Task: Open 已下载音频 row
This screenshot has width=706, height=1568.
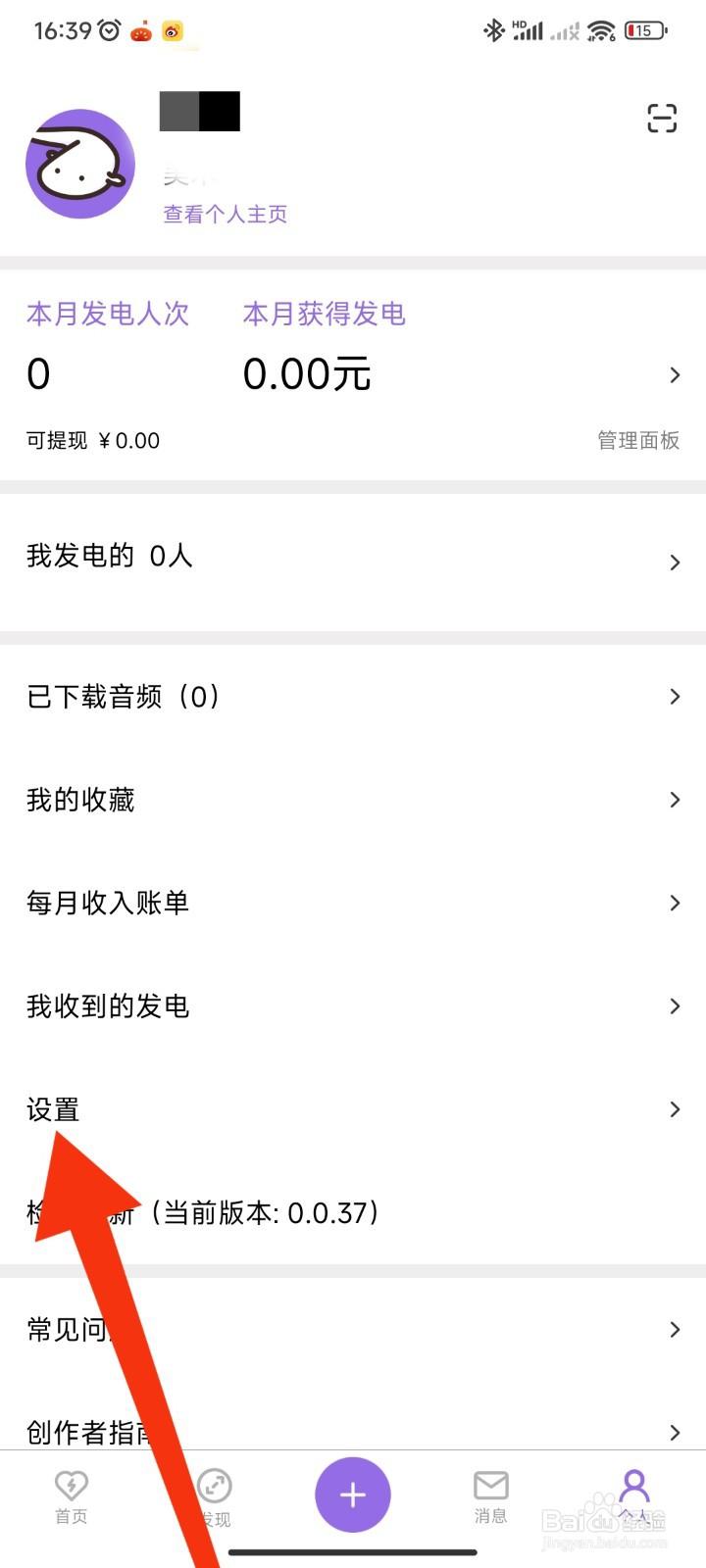Action: pyautogui.click(x=353, y=697)
